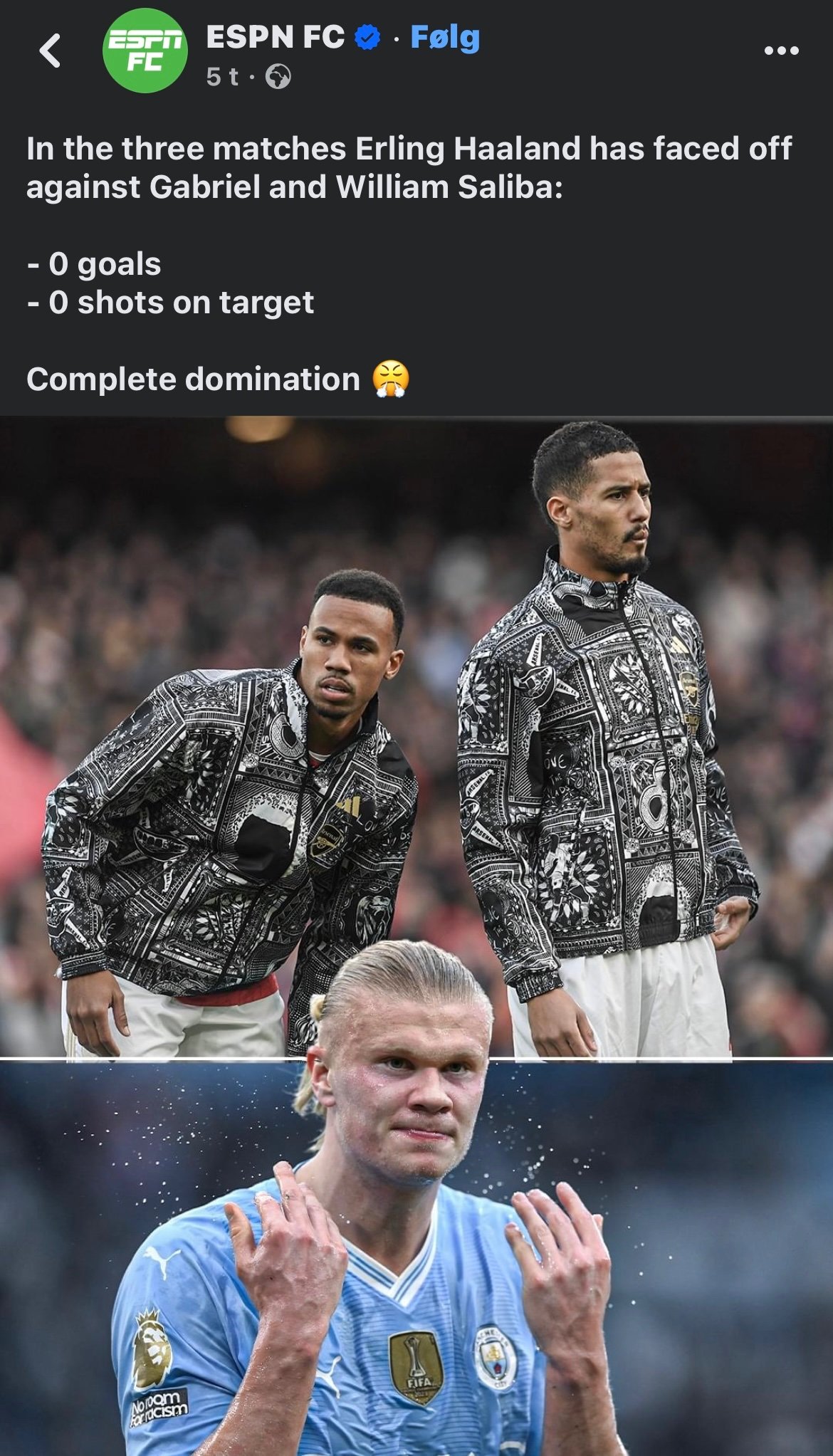Open the three-dot overflow menu
Viewport: 833px width, 1456px height.
pyautogui.click(x=781, y=51)
